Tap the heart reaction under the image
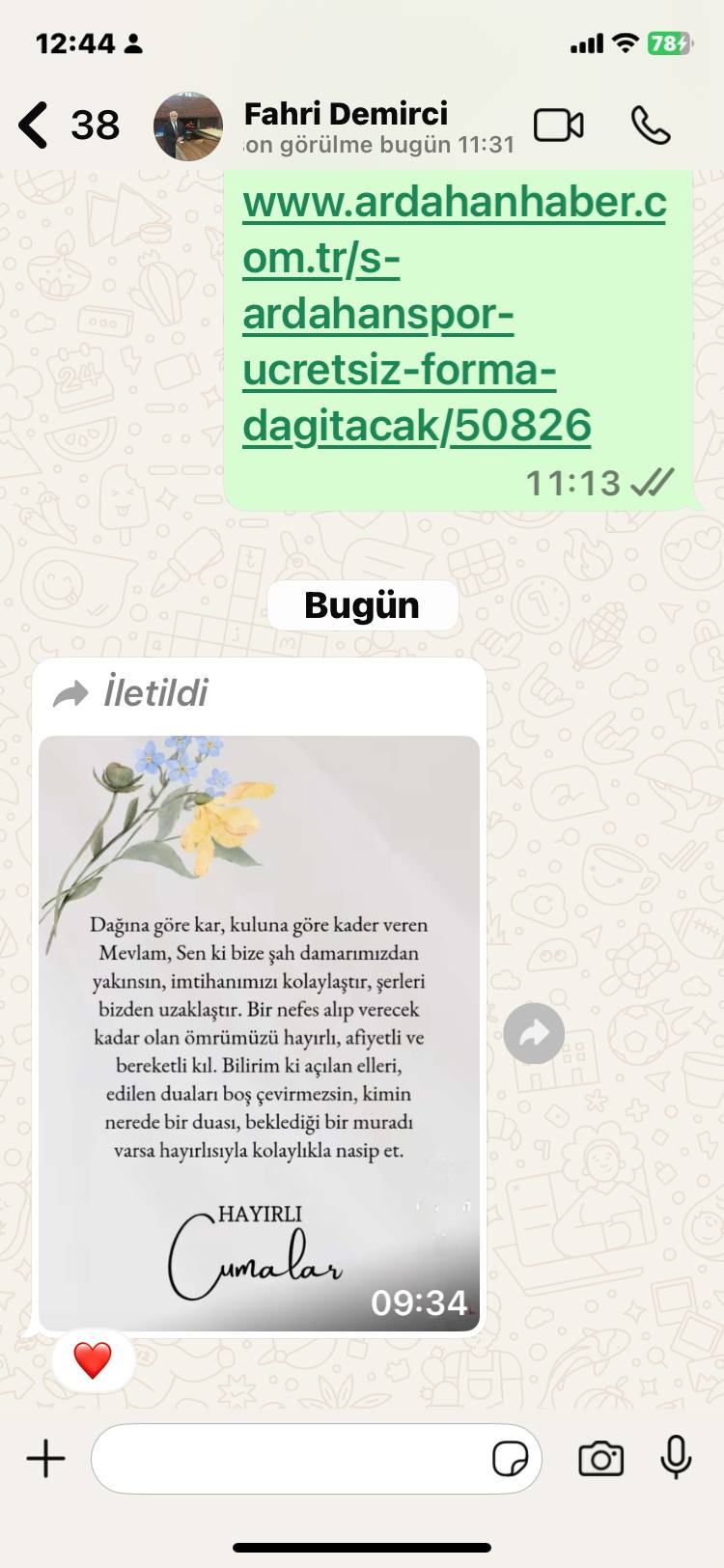 pos(93,1360)
